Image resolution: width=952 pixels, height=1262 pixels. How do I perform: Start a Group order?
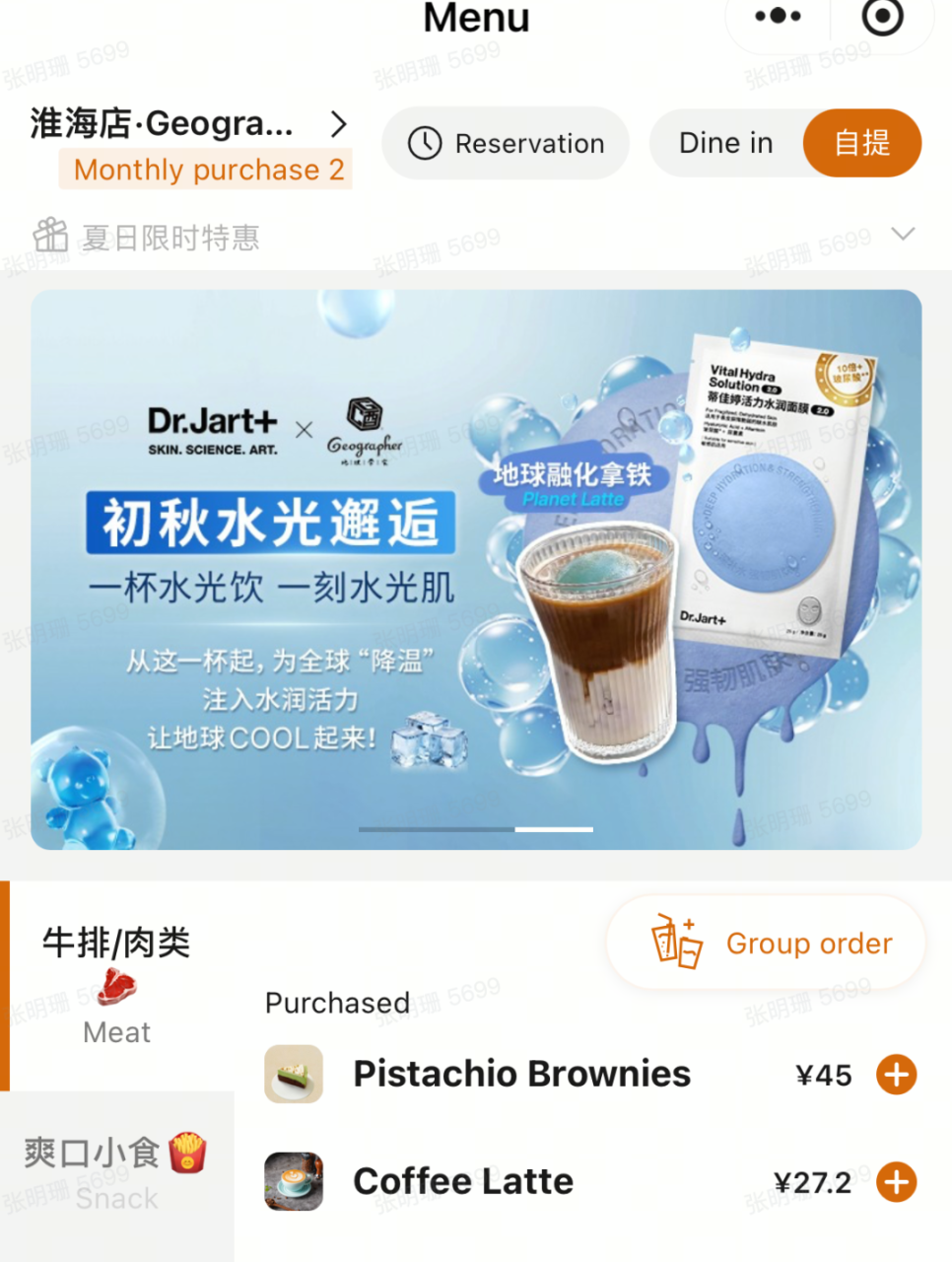tap(767, 944)
